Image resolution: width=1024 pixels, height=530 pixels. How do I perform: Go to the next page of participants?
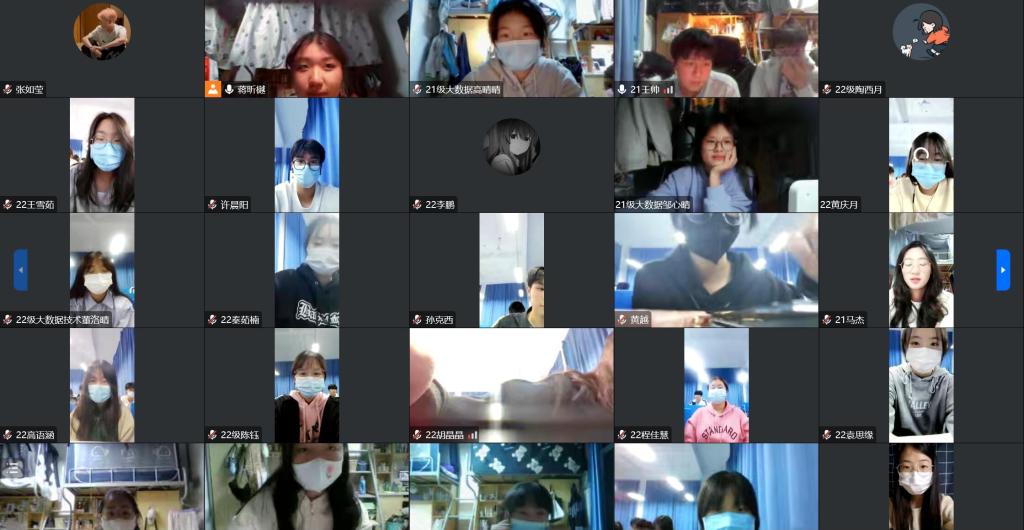tap(1003, 270)
